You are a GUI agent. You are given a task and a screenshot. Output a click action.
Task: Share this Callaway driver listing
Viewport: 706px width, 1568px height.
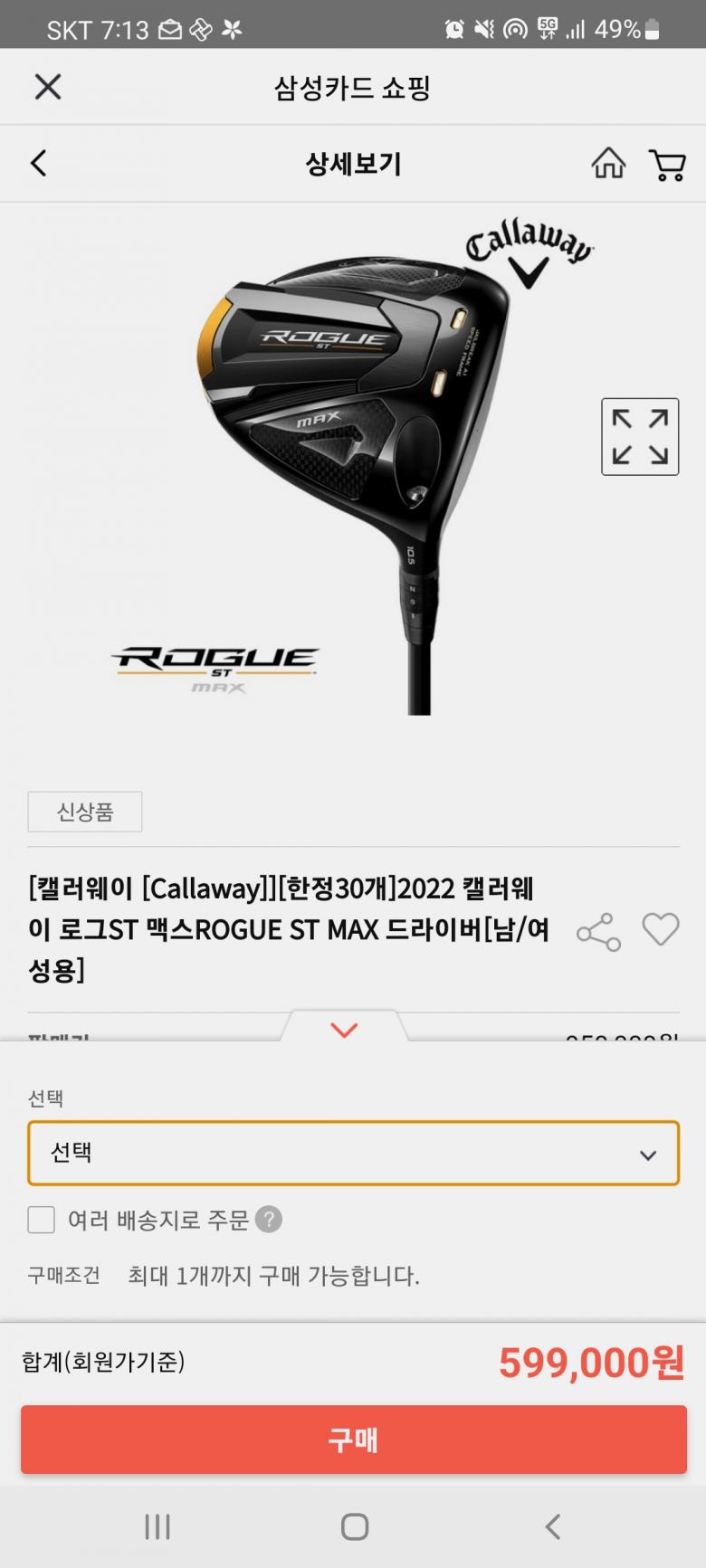click(x=598, y=932)
